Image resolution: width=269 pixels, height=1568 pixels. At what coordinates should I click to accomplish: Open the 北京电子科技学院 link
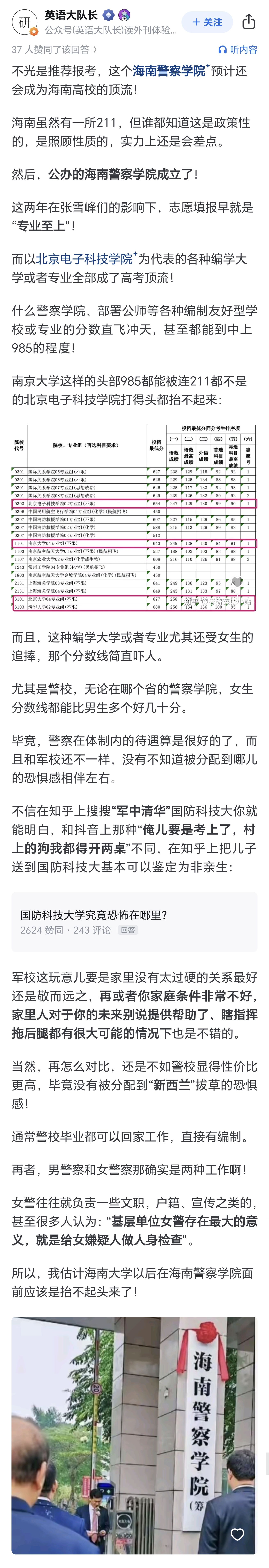(85, 259)
